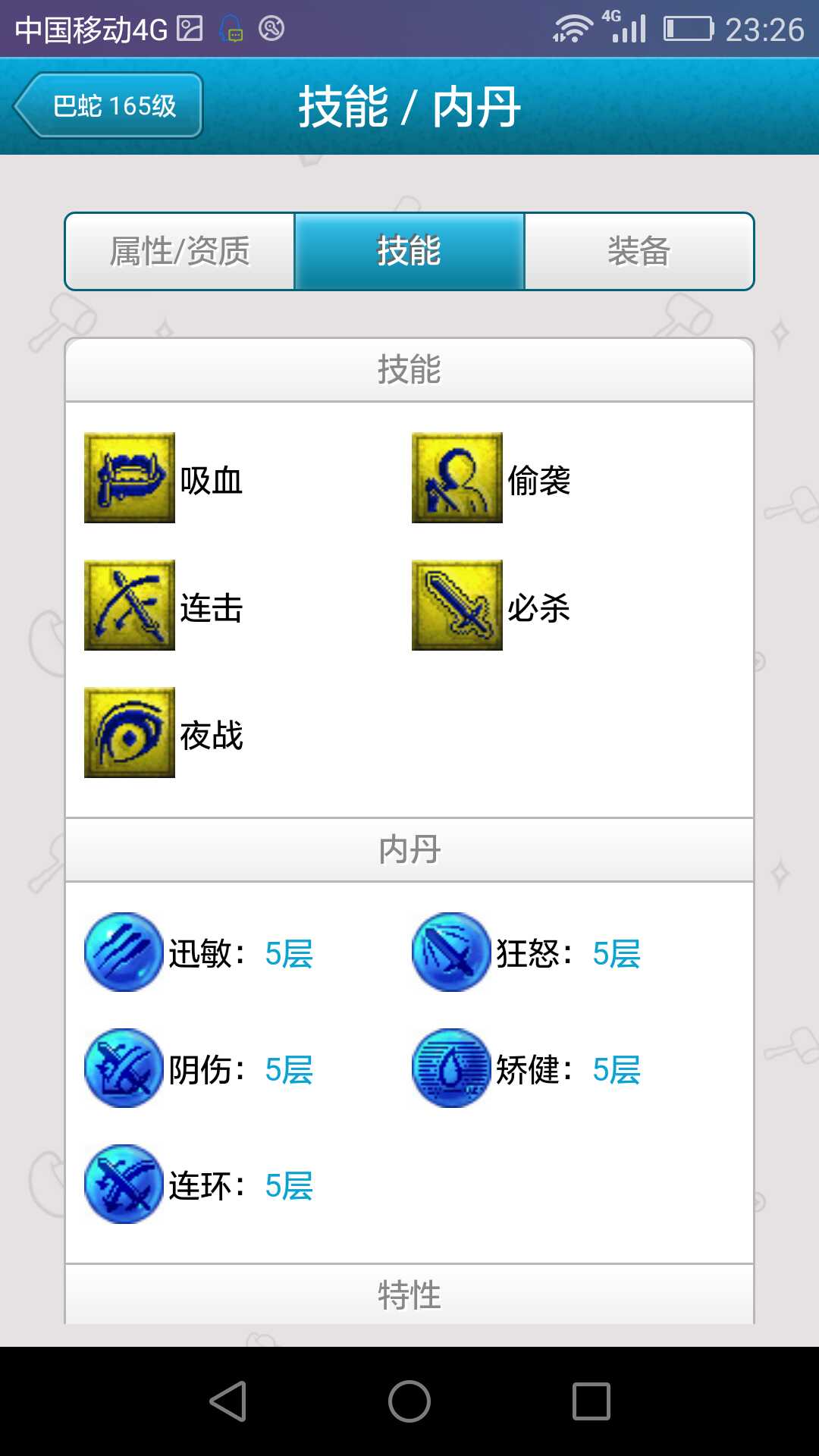Select the 技能 tab
The width and height of the screenshot is (819, 1456).
pos(409,251)
